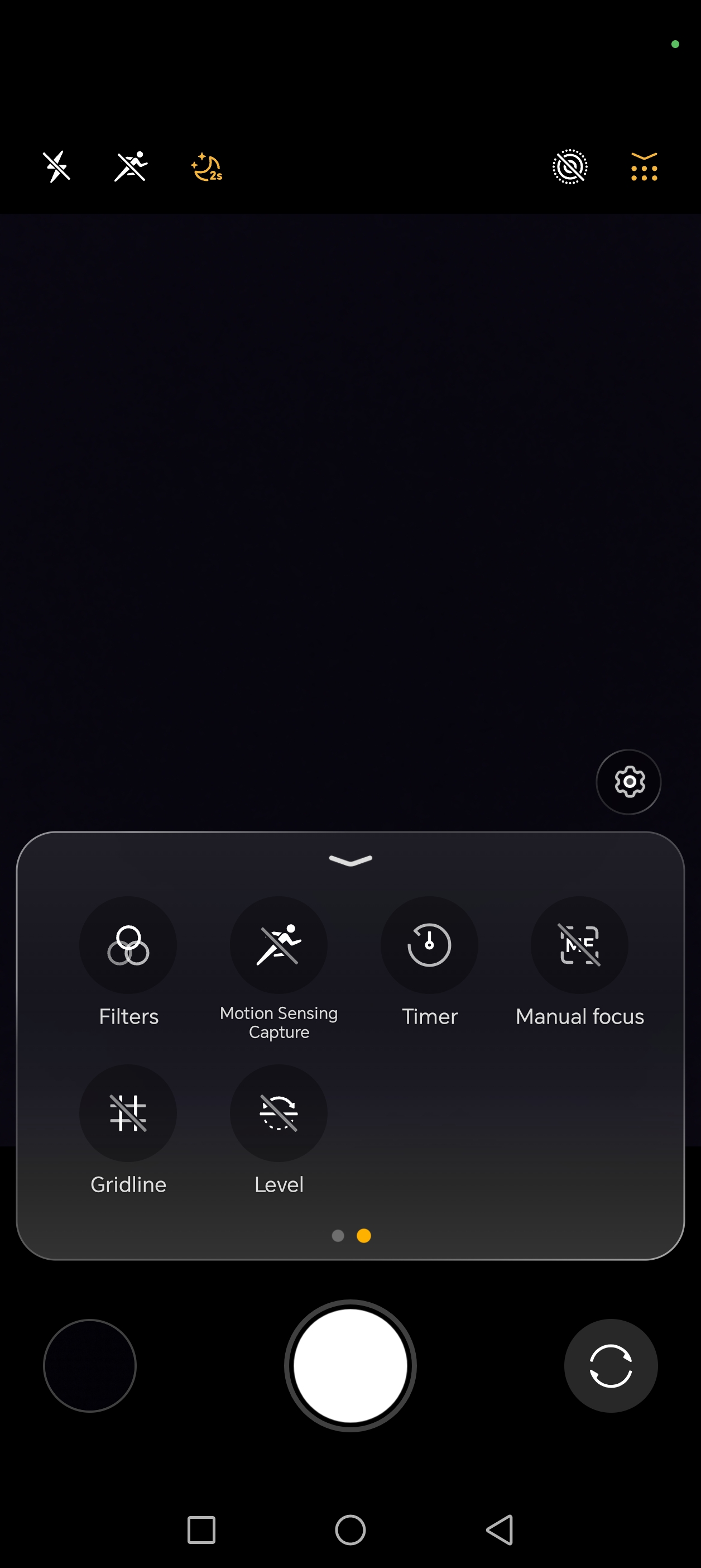Viewport: 701px width, 1568px height.
Task: Tap the motion capture icon in top bar
Action: pyautogui.click(x=131, y=167)
